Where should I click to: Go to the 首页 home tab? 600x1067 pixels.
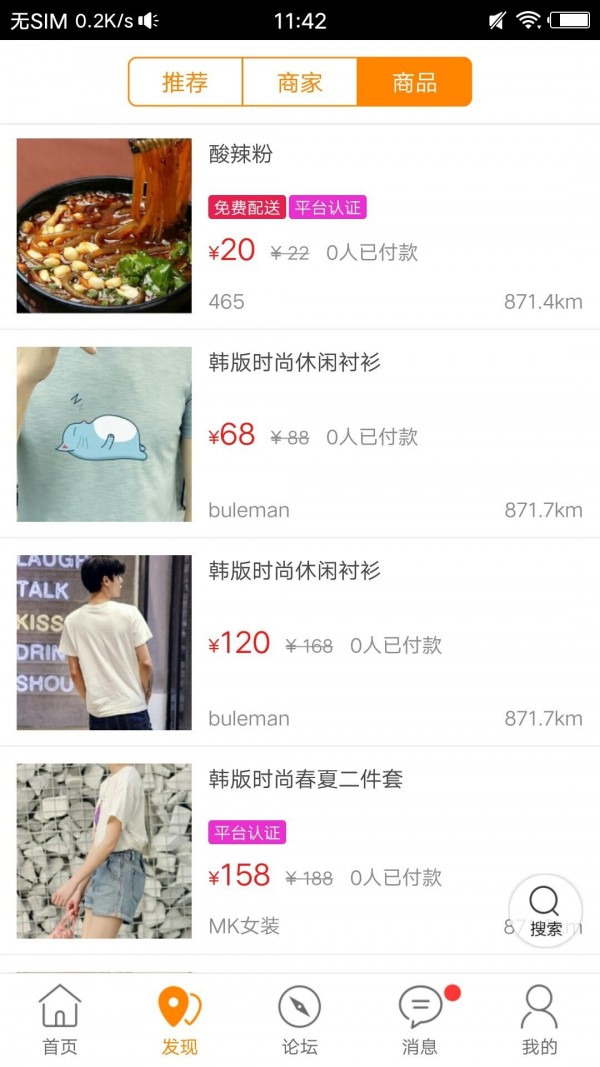60,1020
